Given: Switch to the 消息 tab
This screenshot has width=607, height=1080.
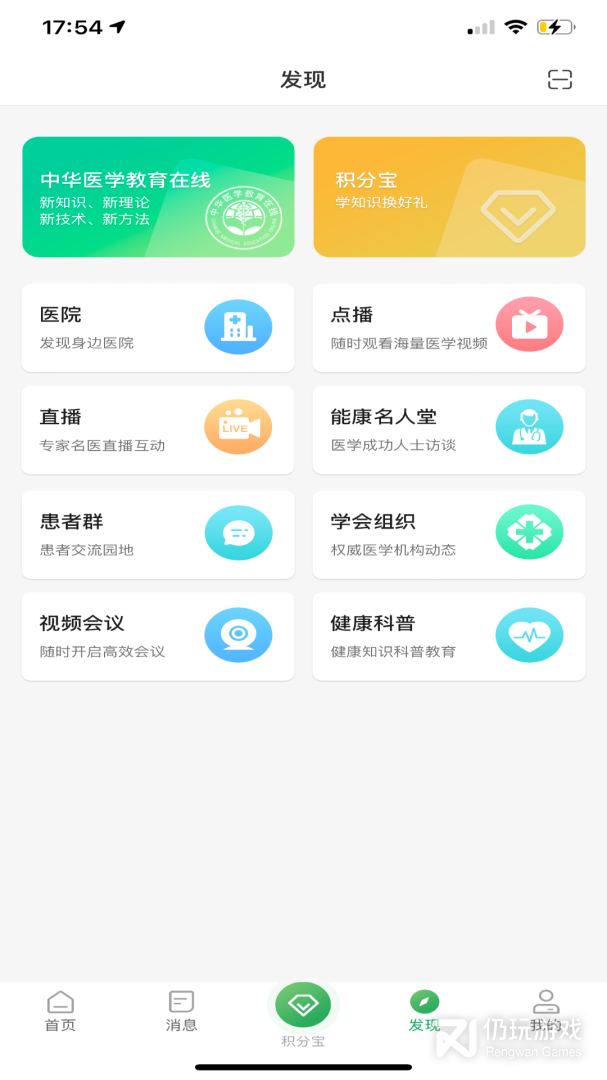Looking at the screenshot, I should [x=181, y=1011].
